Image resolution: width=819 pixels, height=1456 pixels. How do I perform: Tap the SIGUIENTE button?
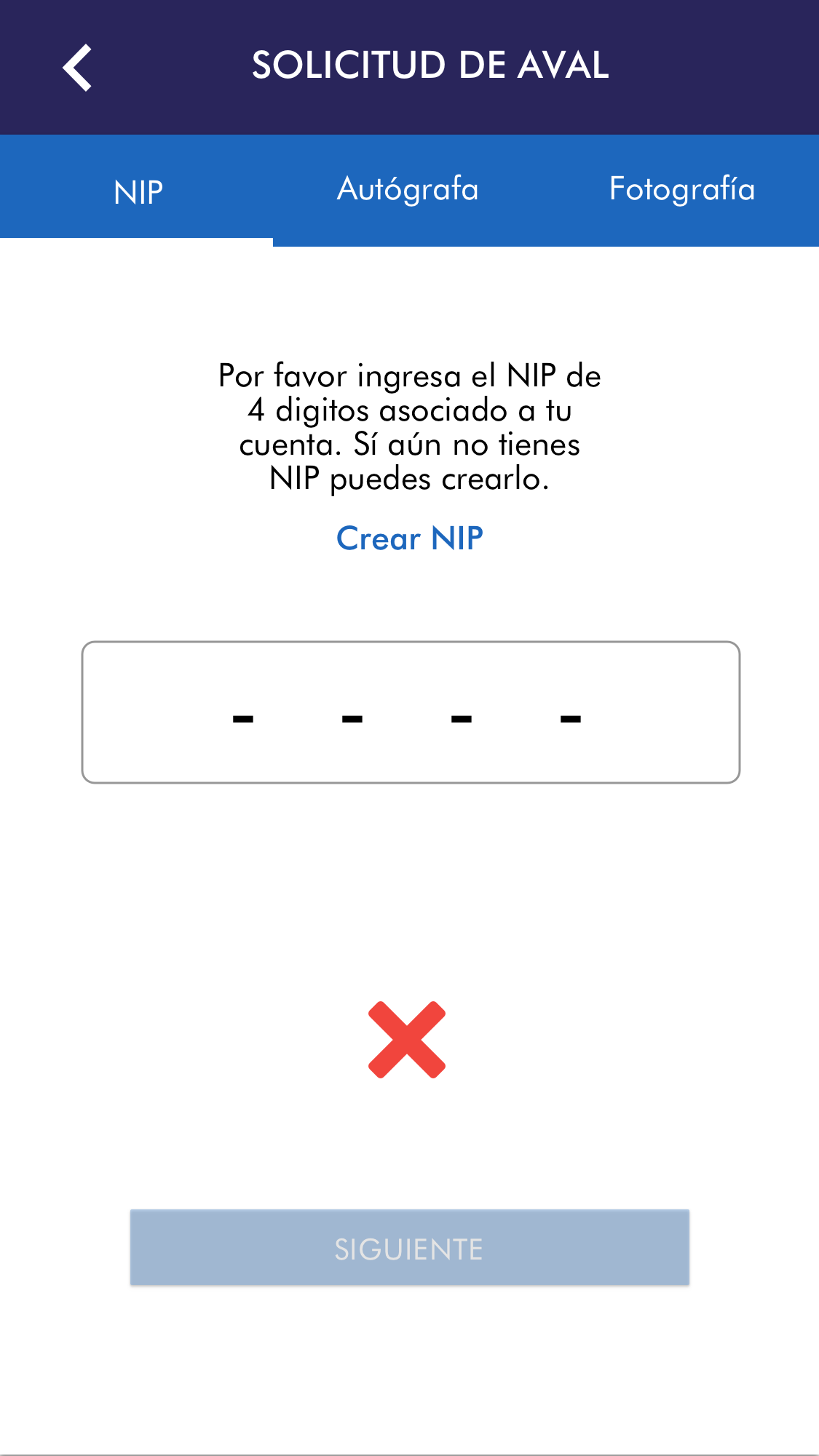pos(410,1248)
